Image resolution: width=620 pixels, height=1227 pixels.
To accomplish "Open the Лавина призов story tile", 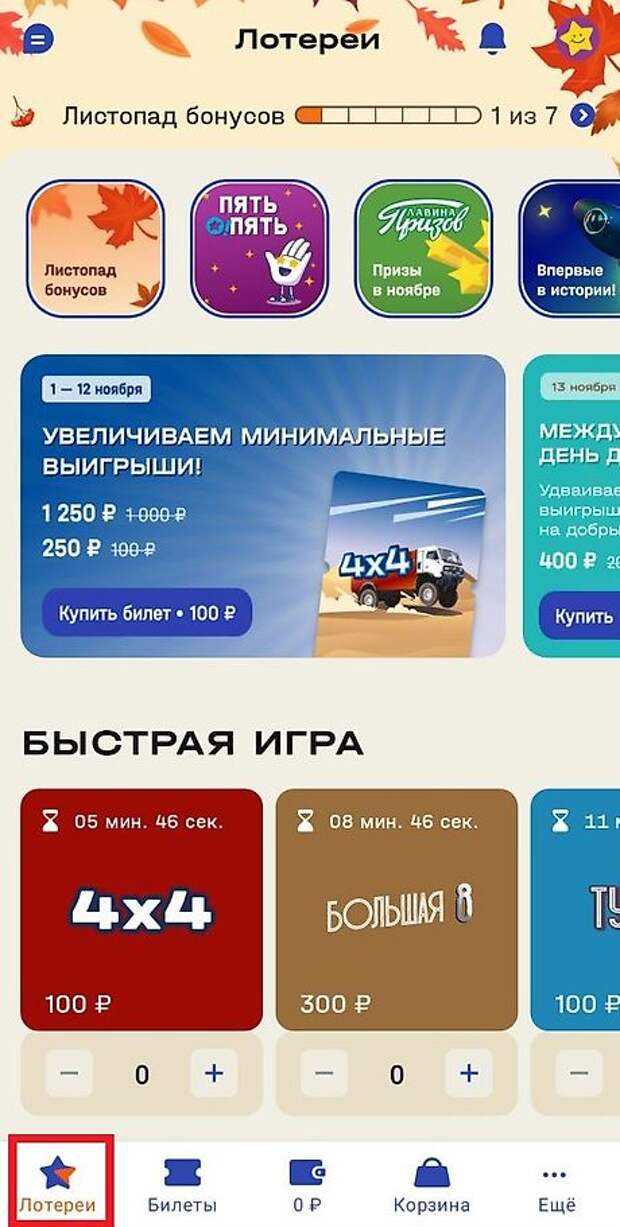I will coord(423,248).
